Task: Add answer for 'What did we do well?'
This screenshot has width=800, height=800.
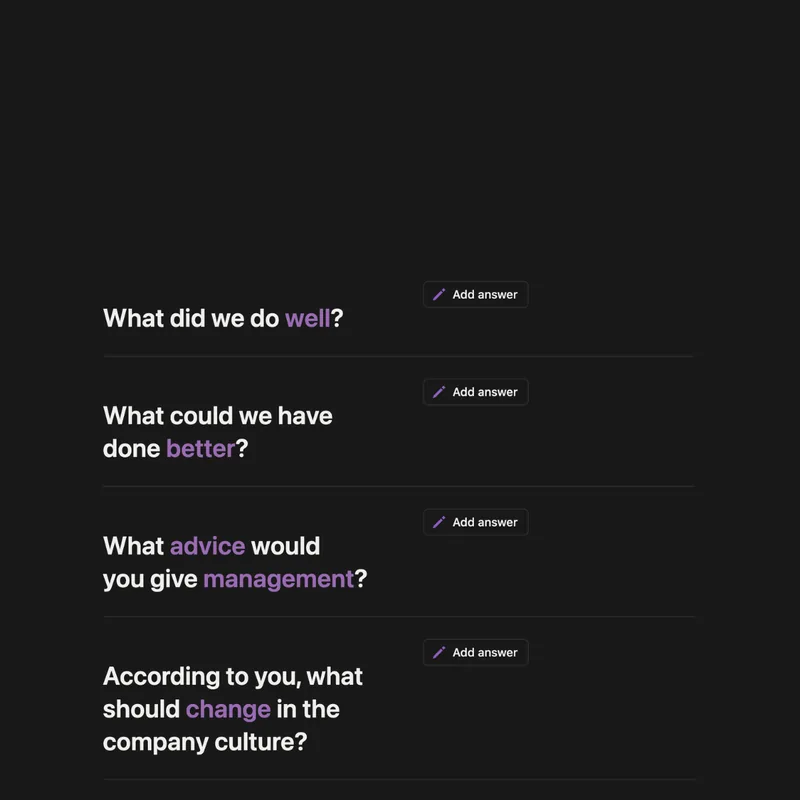Action: pos(475,295)
